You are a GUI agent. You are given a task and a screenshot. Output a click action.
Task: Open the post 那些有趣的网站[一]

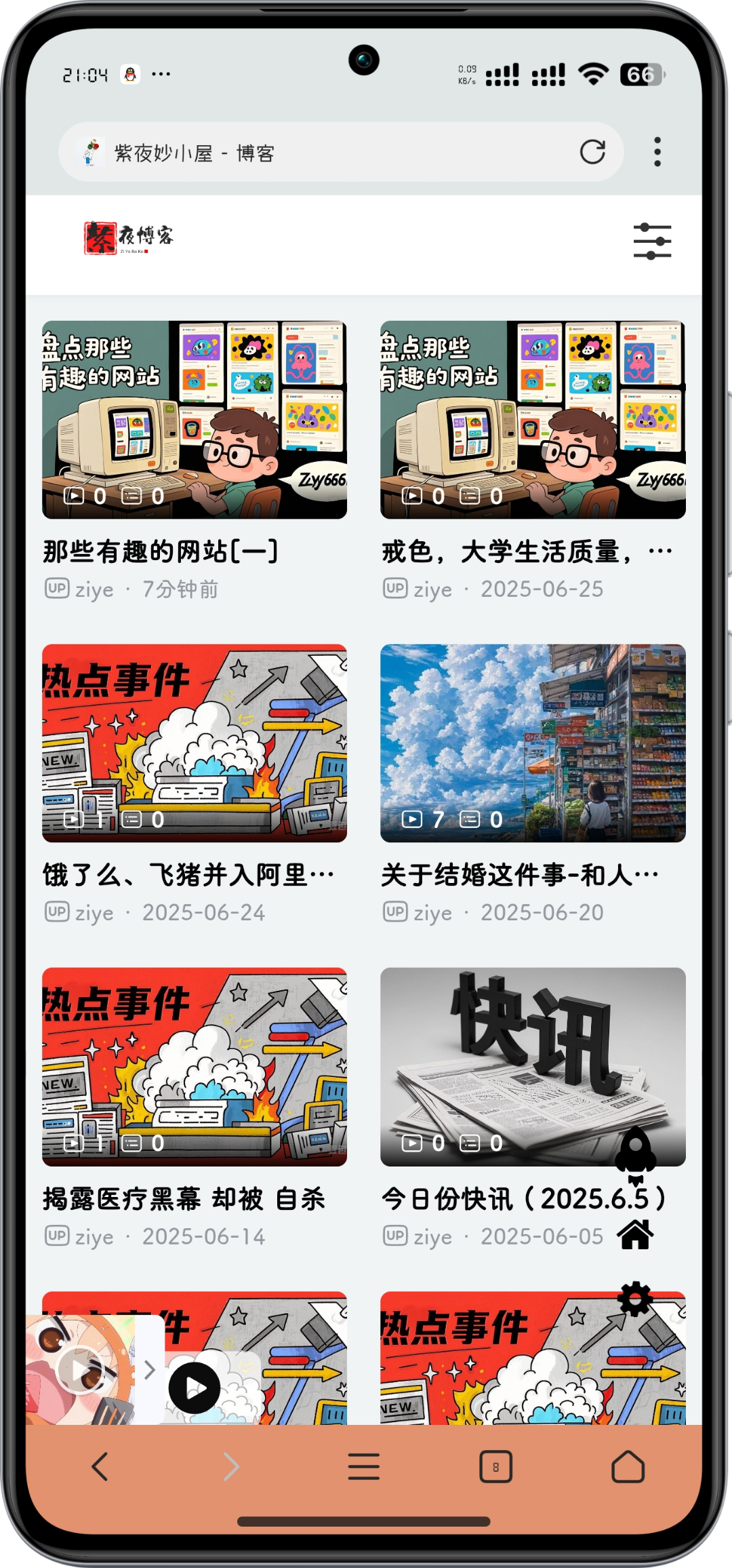(x=161, y=551)
